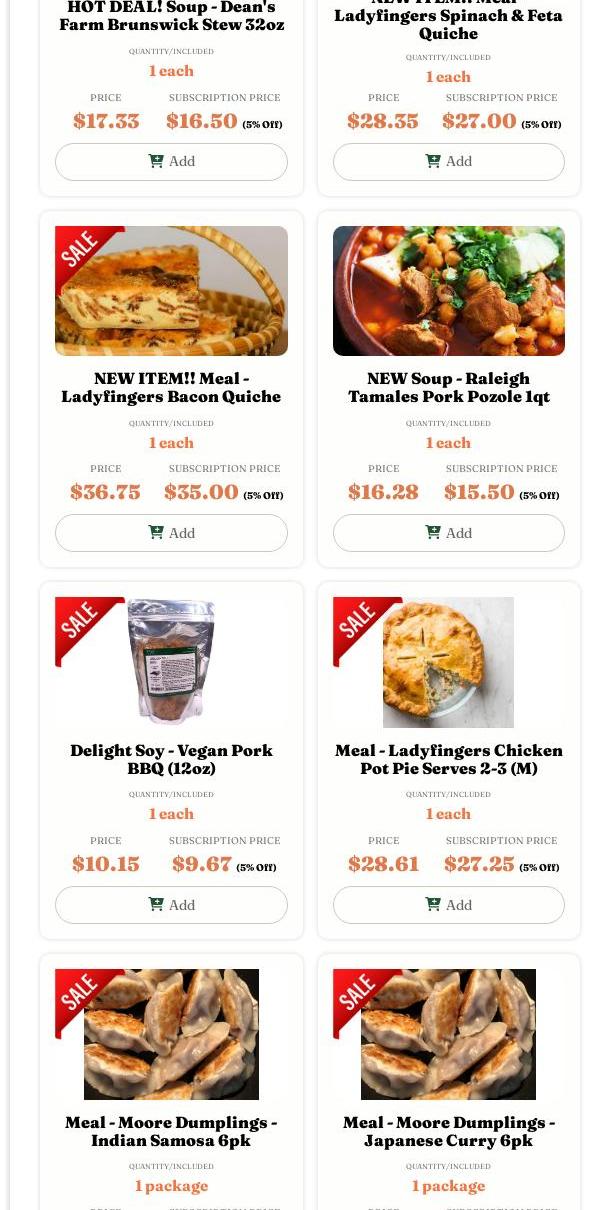
Task: Open Moore Dumplings Japanese Curry 6pk image
Action: click(448, 1034)
